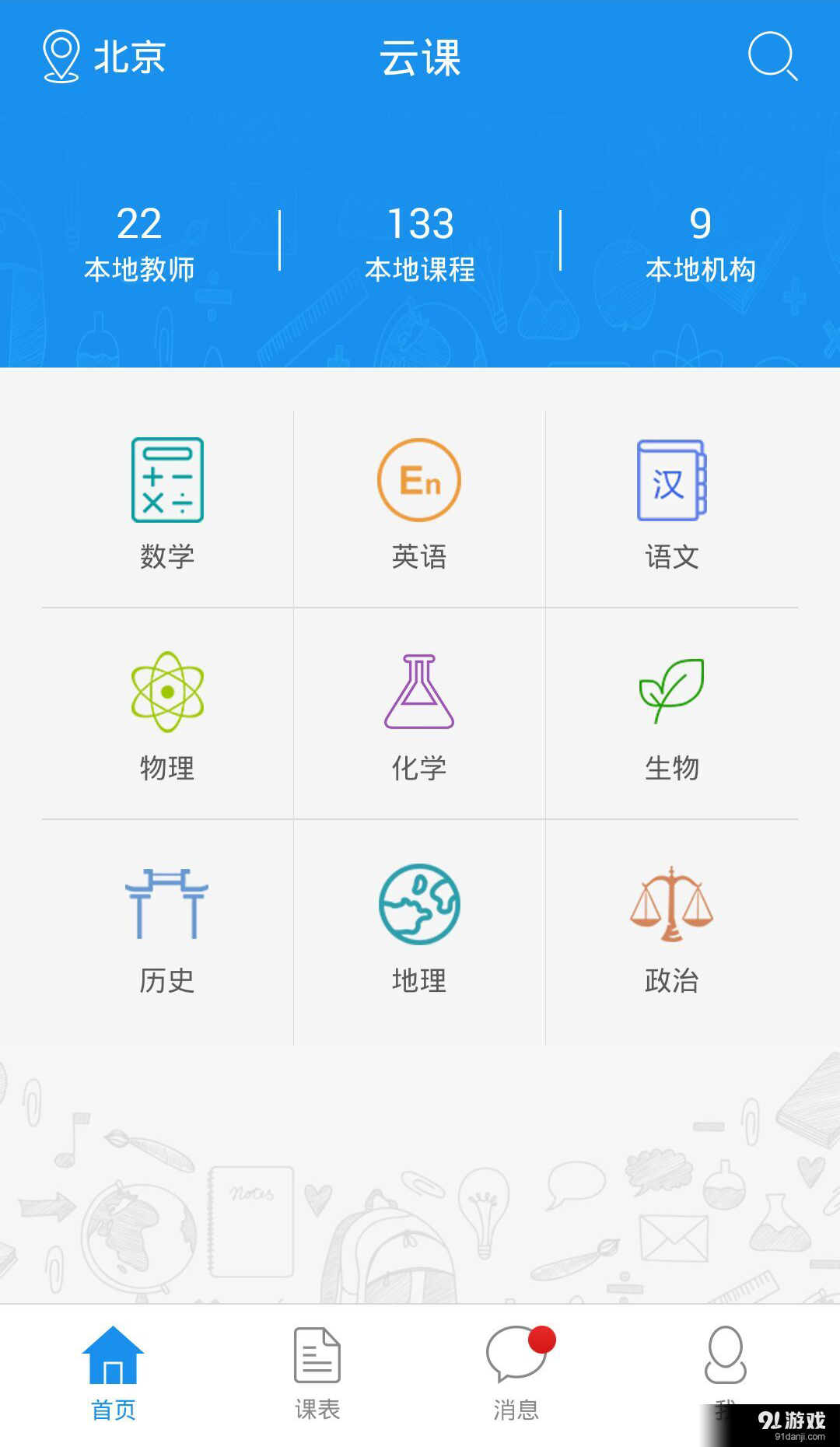Tap the 历史 history monument icon
The image size is (840, 1447).
pyautogui.click(x=167, y=902)
